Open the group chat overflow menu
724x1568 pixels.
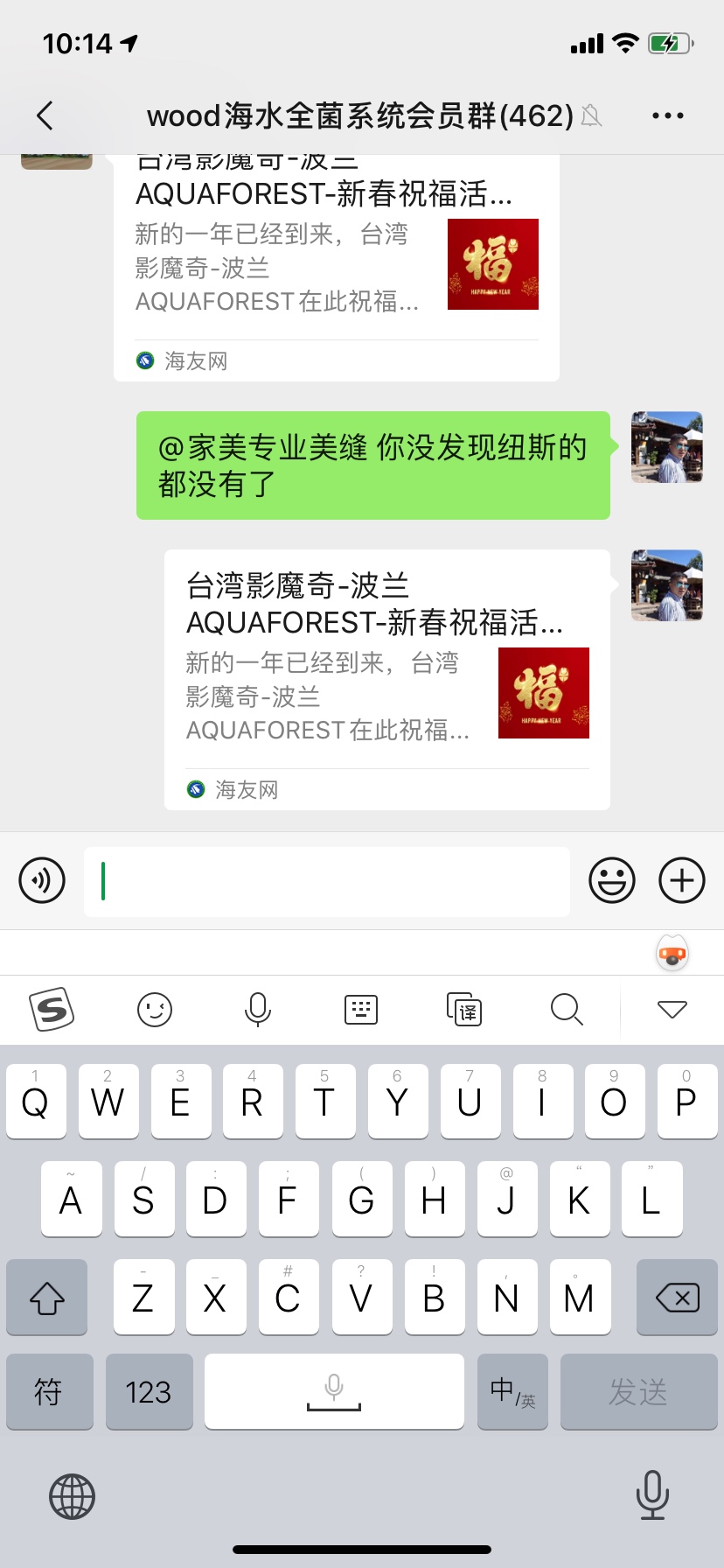point(667,115)
